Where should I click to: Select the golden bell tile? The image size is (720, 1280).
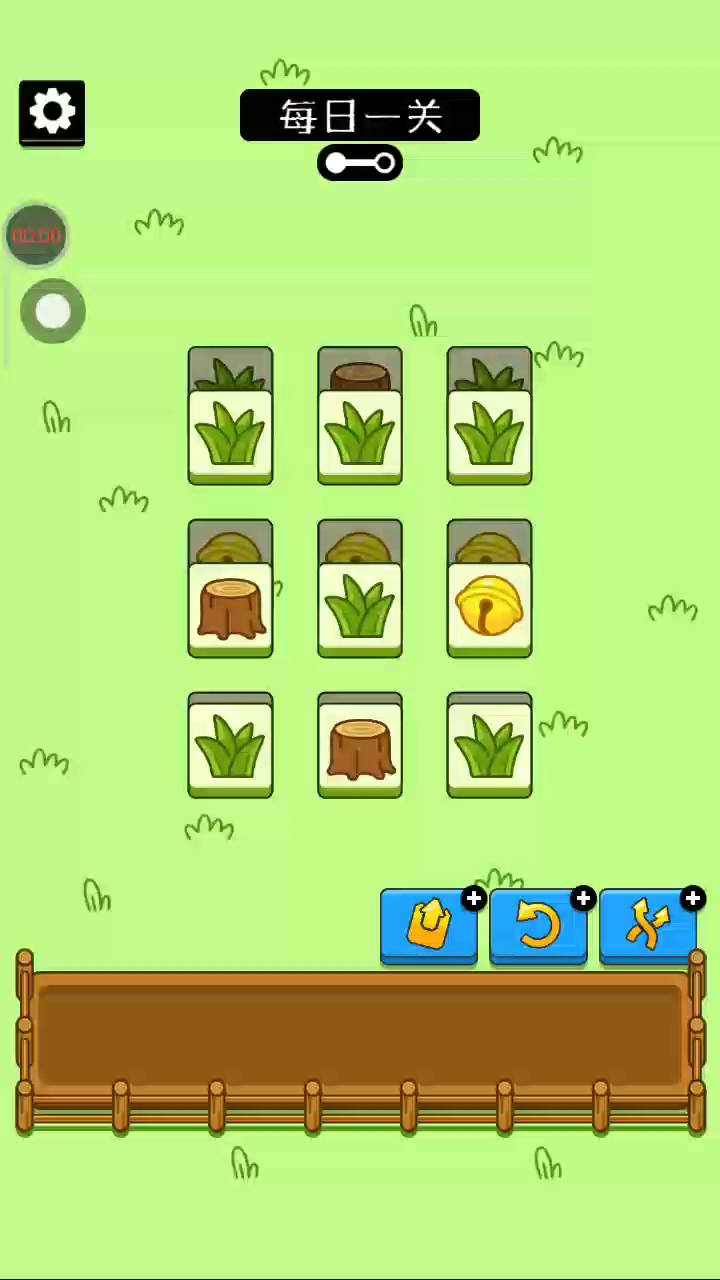click(489, 608)
